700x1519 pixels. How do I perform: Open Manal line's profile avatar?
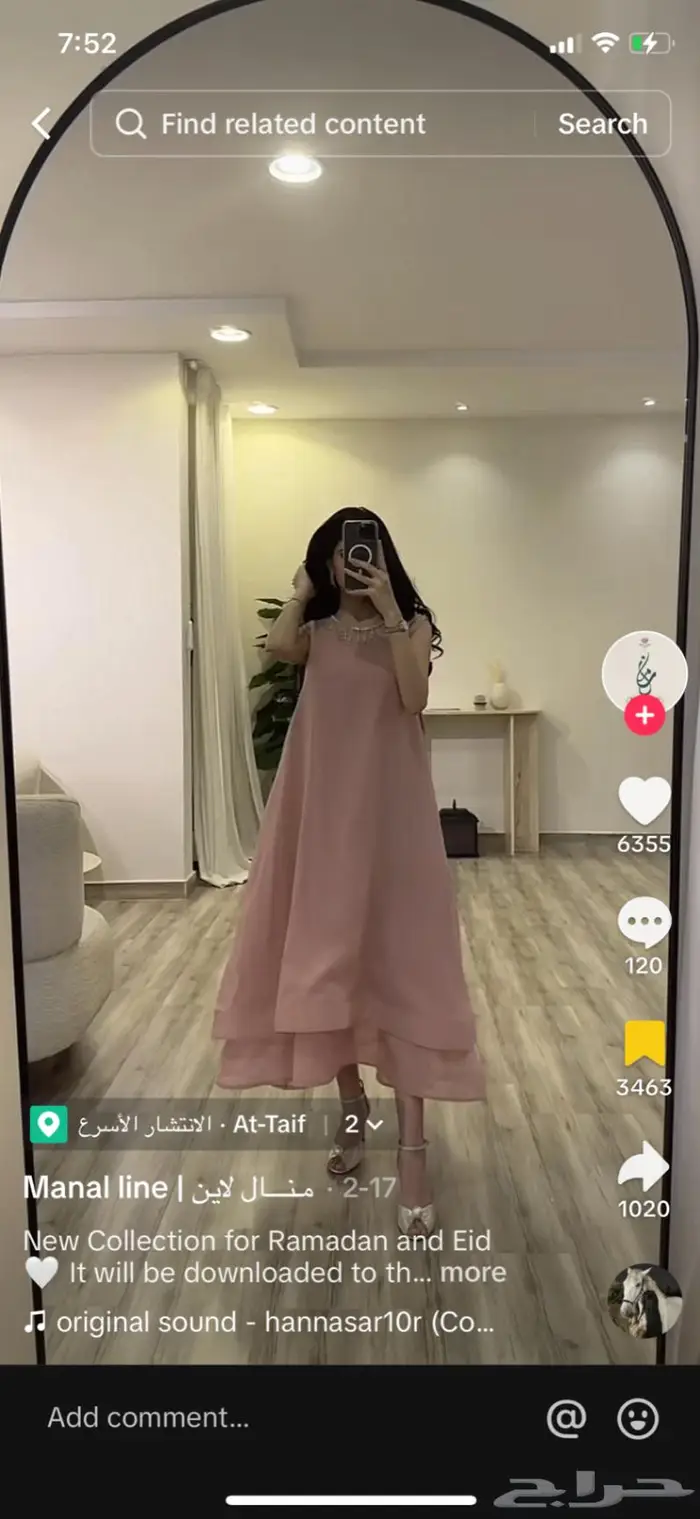(x=644, y=672)
